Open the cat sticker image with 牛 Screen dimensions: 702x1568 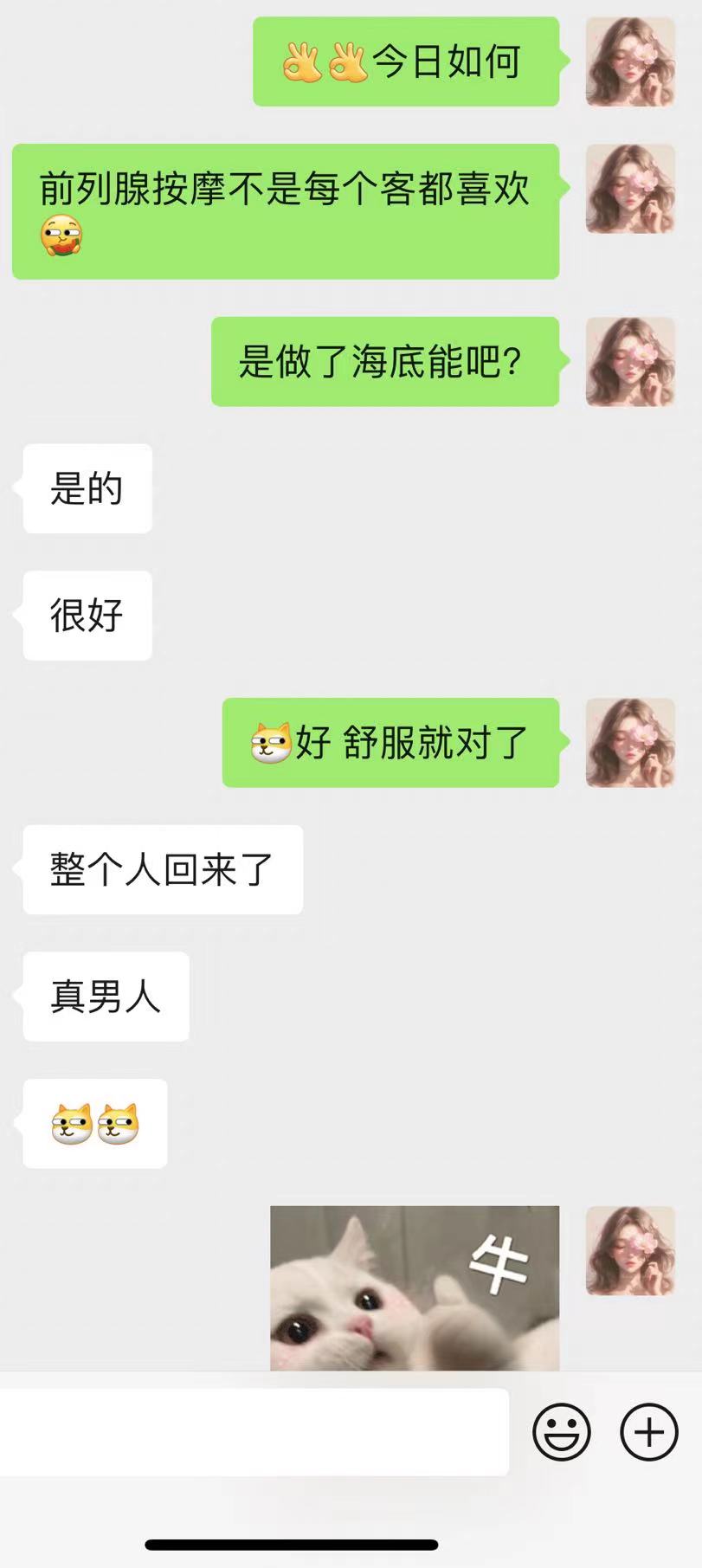[x=414, y=1287]
